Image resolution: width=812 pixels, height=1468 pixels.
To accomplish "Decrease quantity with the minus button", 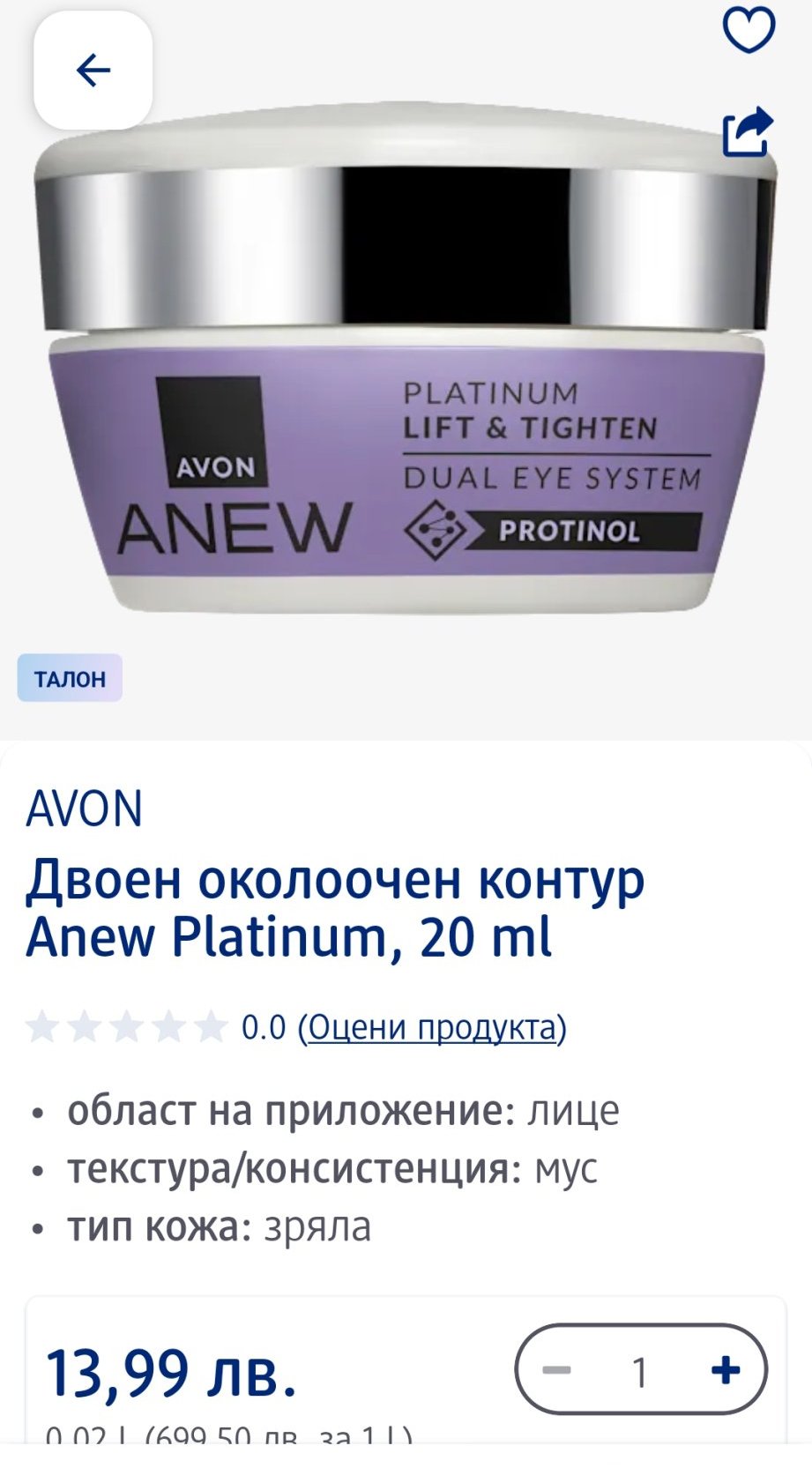I will (x=556, y=1370).
